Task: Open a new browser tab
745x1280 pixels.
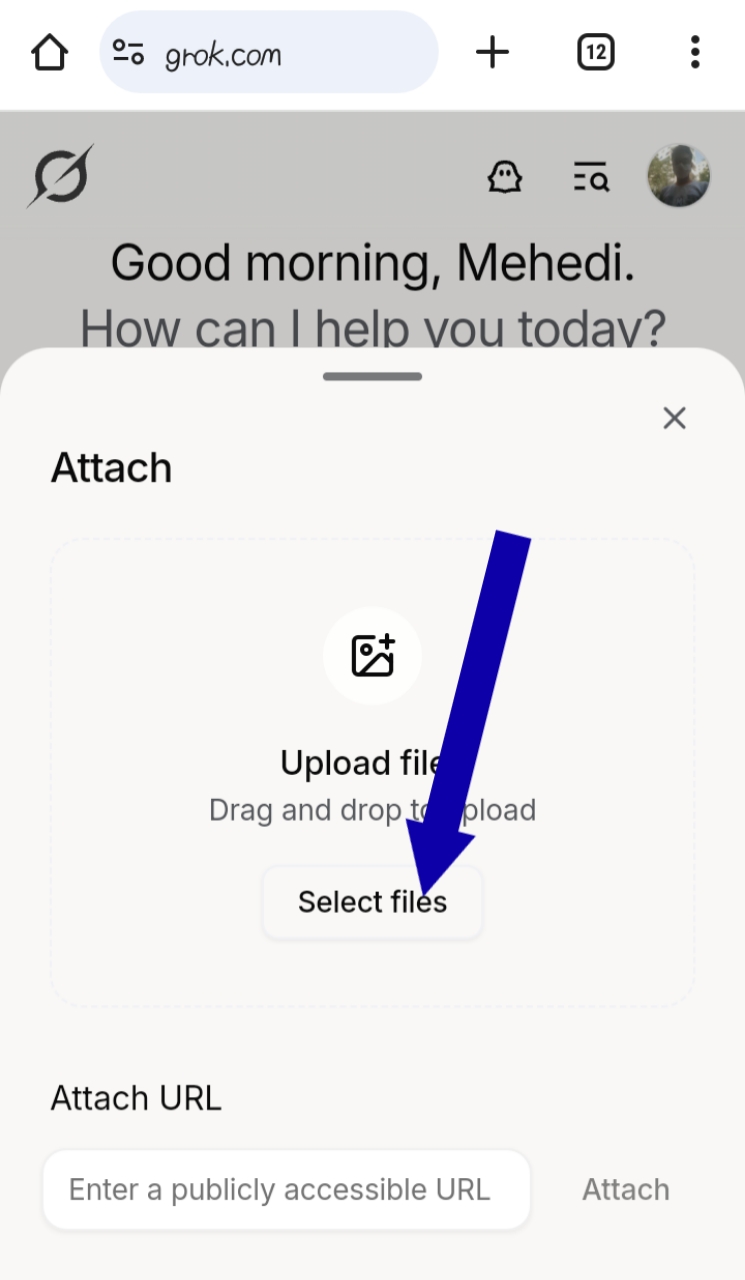Action: (x=492, y=52)
